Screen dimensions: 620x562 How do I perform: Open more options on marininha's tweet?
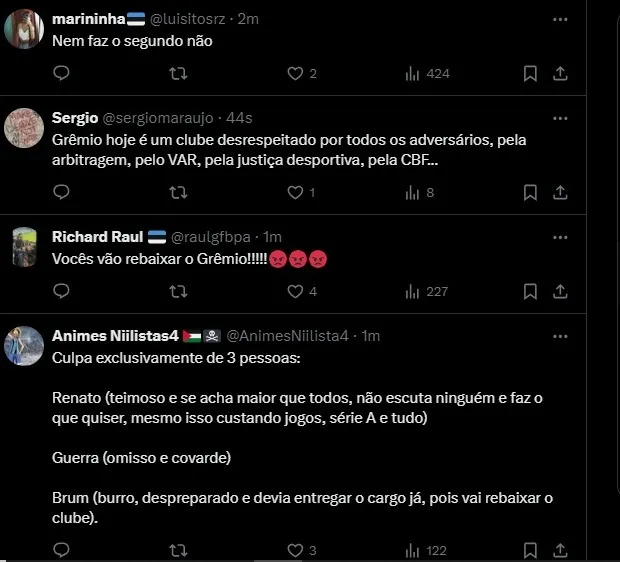point(561,19)
